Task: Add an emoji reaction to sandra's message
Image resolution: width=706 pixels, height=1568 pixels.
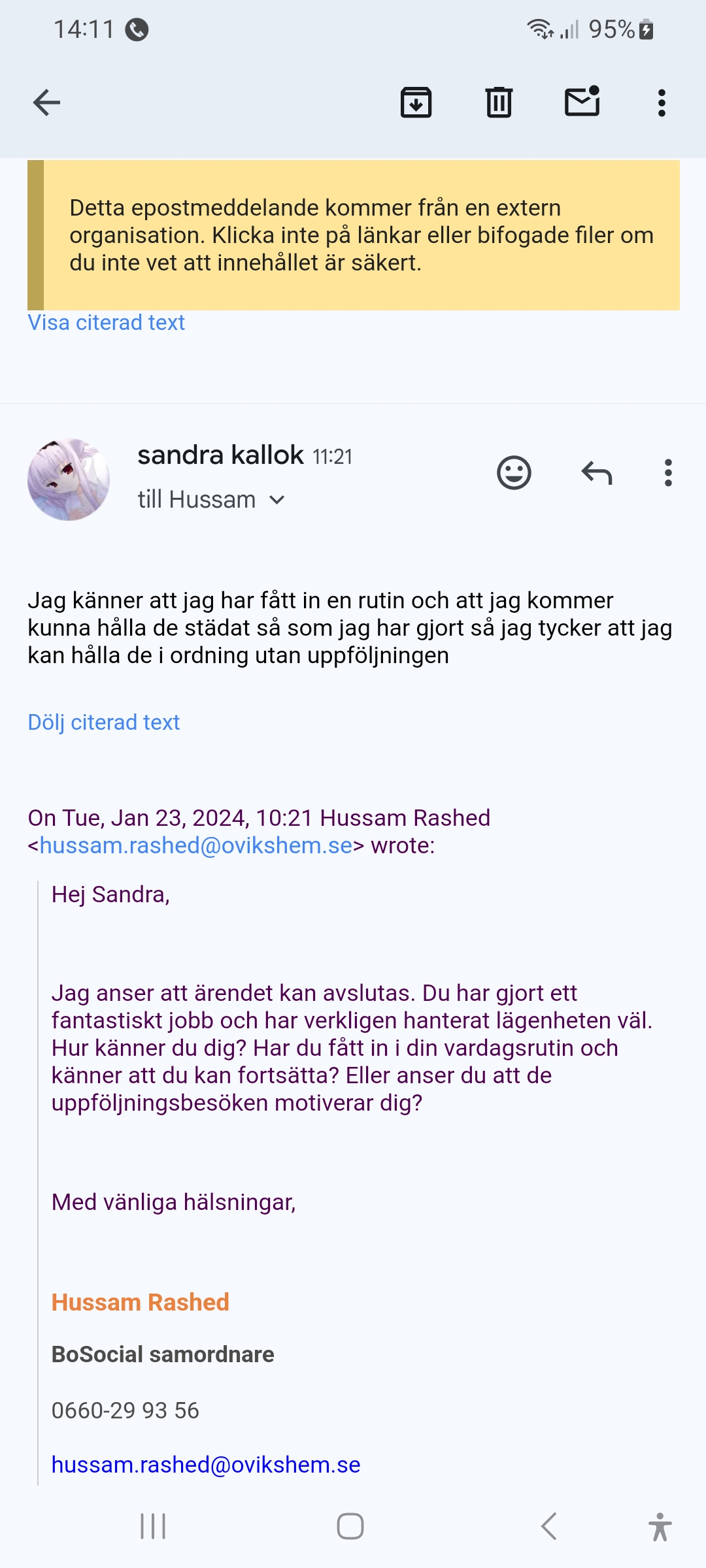Action: tap(514, 472)
